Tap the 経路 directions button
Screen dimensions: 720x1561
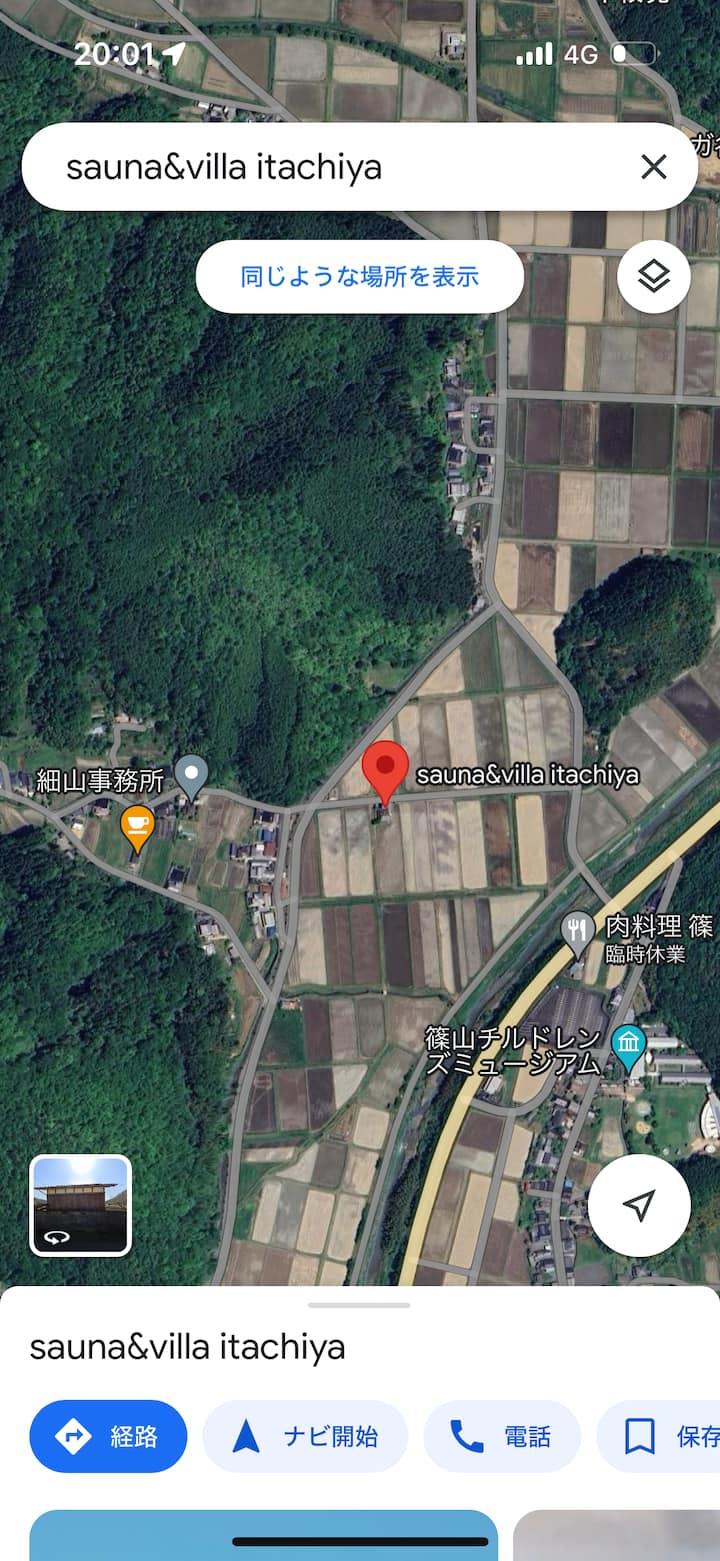pos(108,1436)
